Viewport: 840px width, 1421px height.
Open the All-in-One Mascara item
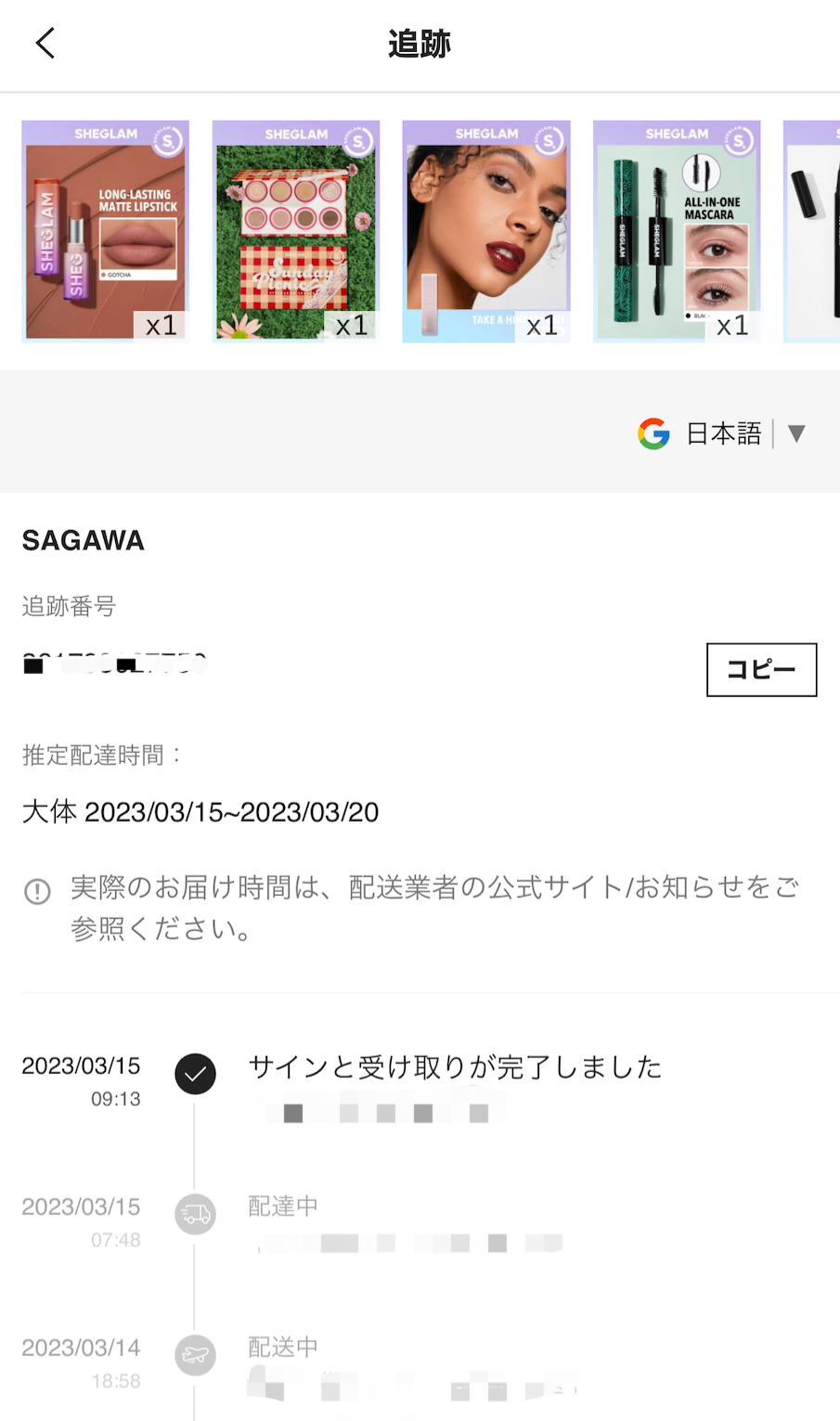676,231
